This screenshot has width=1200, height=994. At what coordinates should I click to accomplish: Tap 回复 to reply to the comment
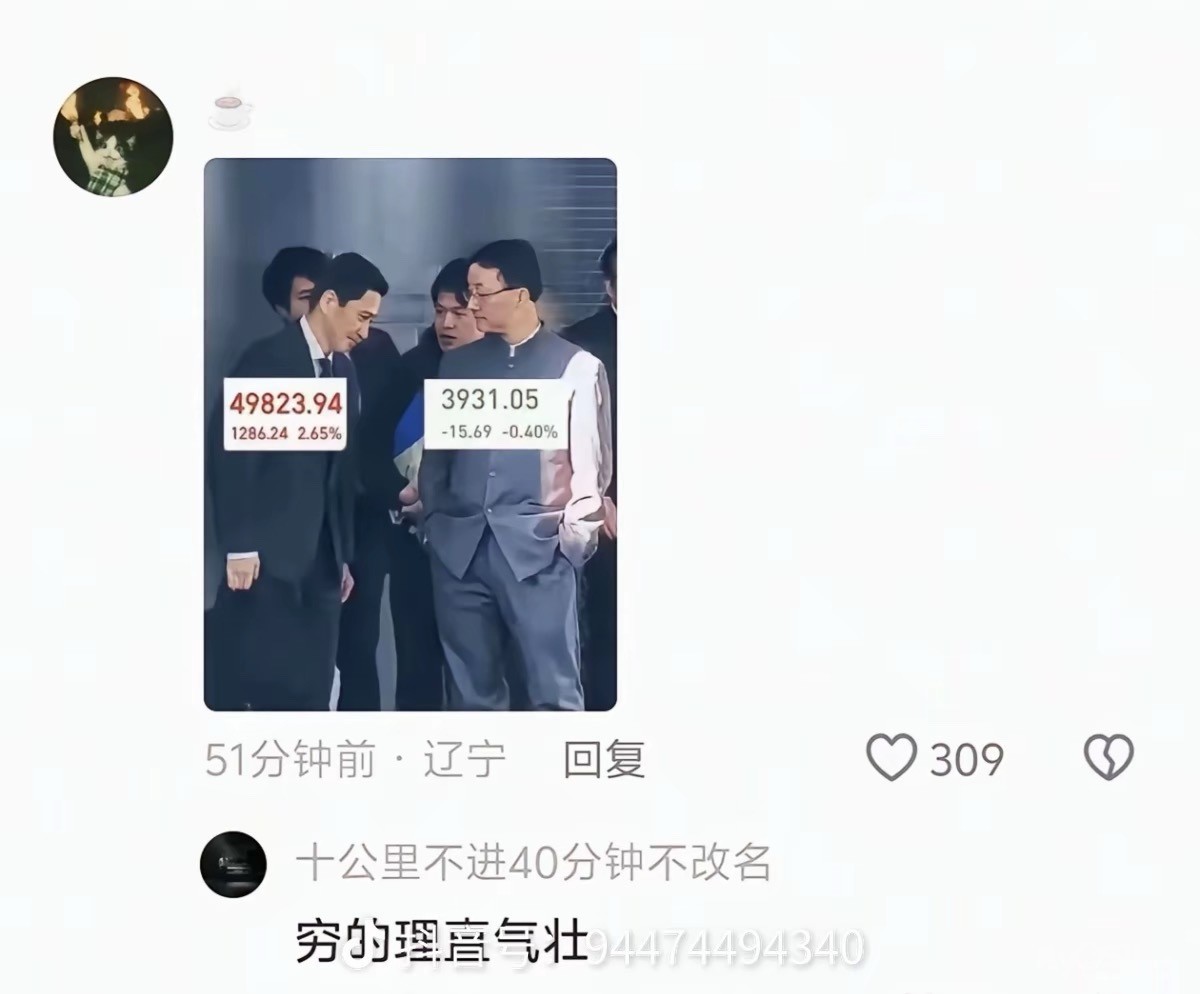(x=604, y=760)
